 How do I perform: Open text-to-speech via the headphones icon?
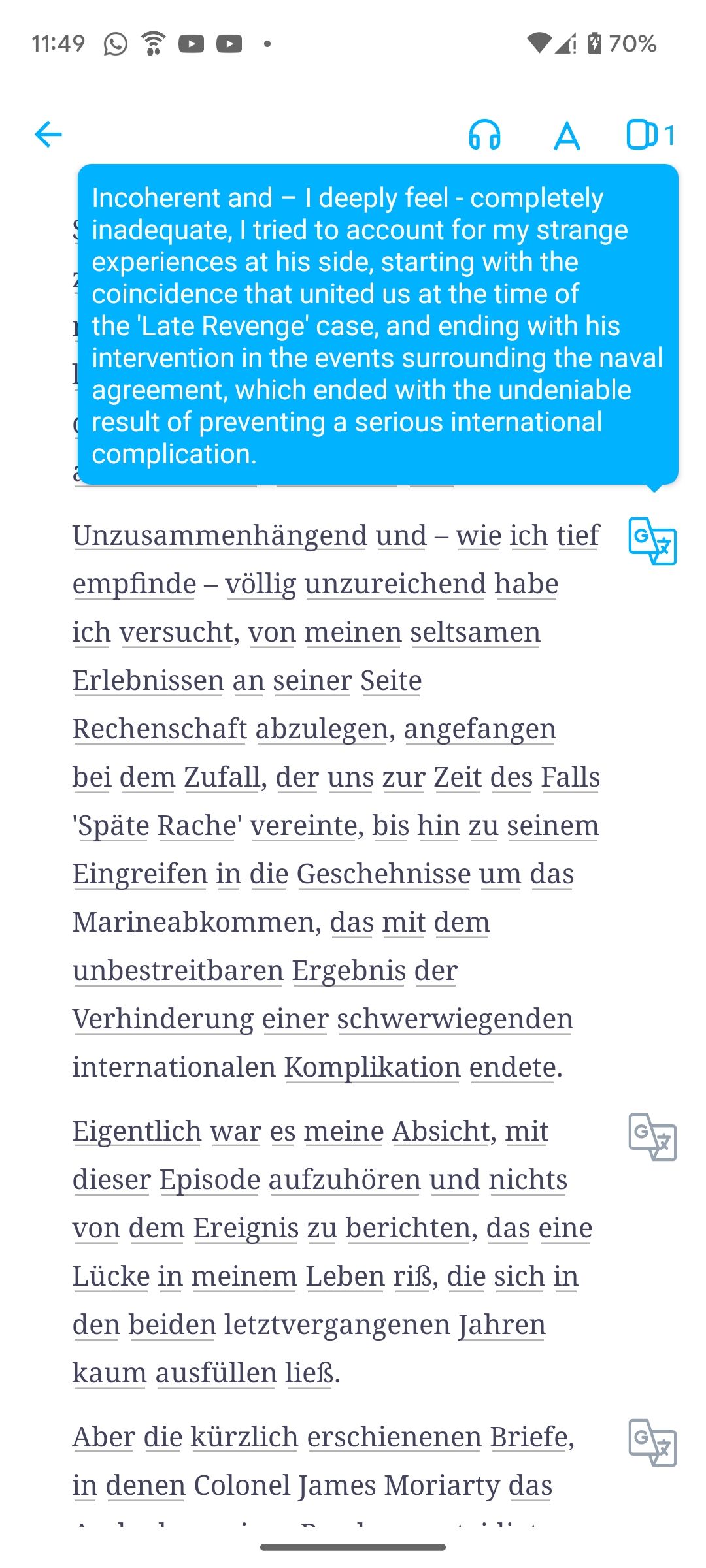coord(485,135)
